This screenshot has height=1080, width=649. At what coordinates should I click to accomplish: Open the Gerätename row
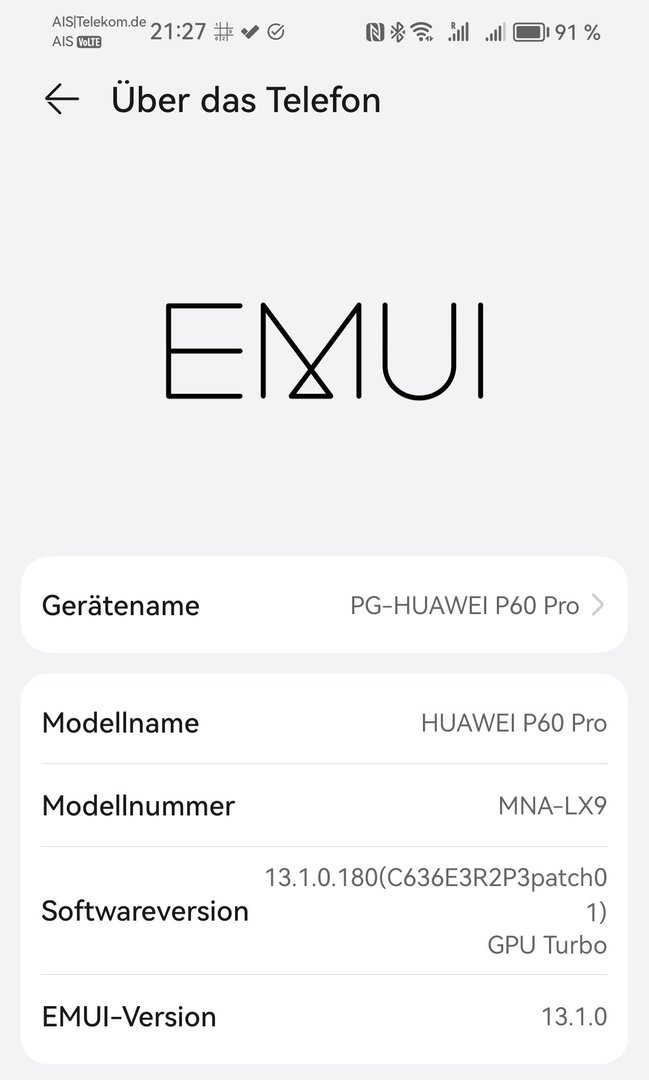pyautogui.click(x=324, y=605)
